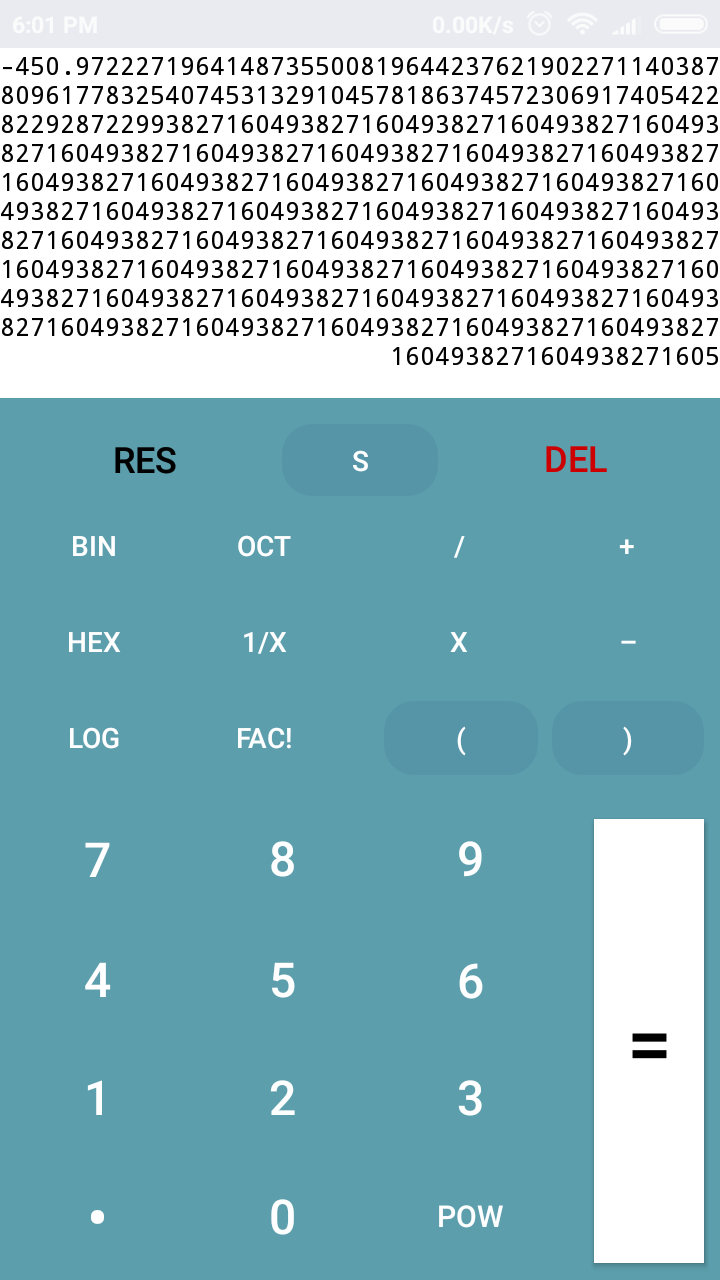Convert to octal with OCT
Screen dimensions: 720x1280
pos(264,547)
